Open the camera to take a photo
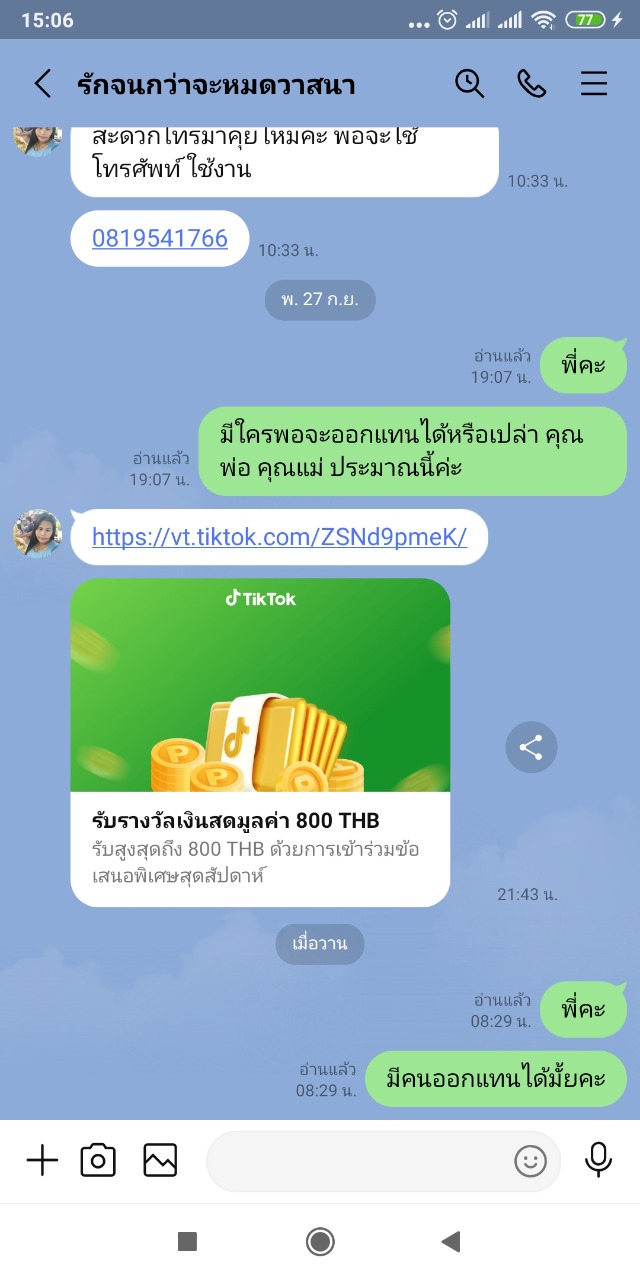The height and width of the screenshot is (1280, 640). point(98,1160)
